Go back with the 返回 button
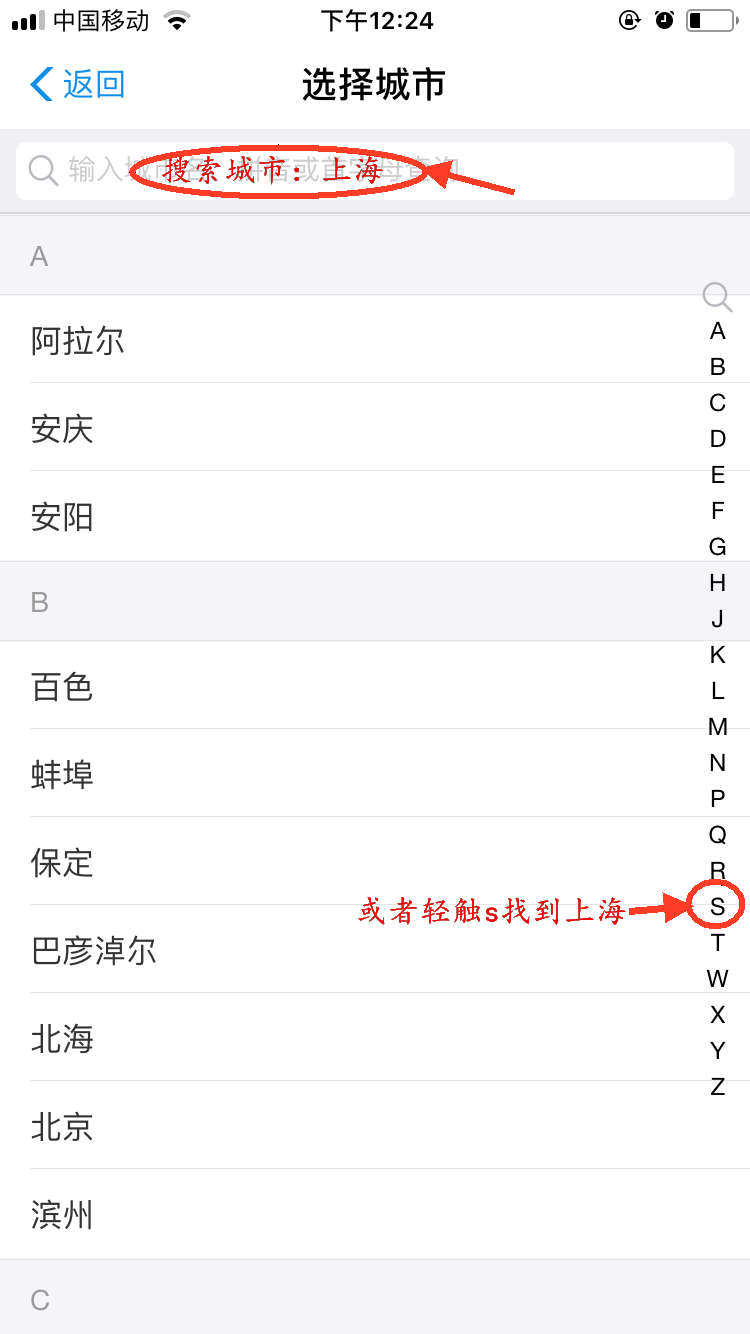 click(x=78, y=84)
